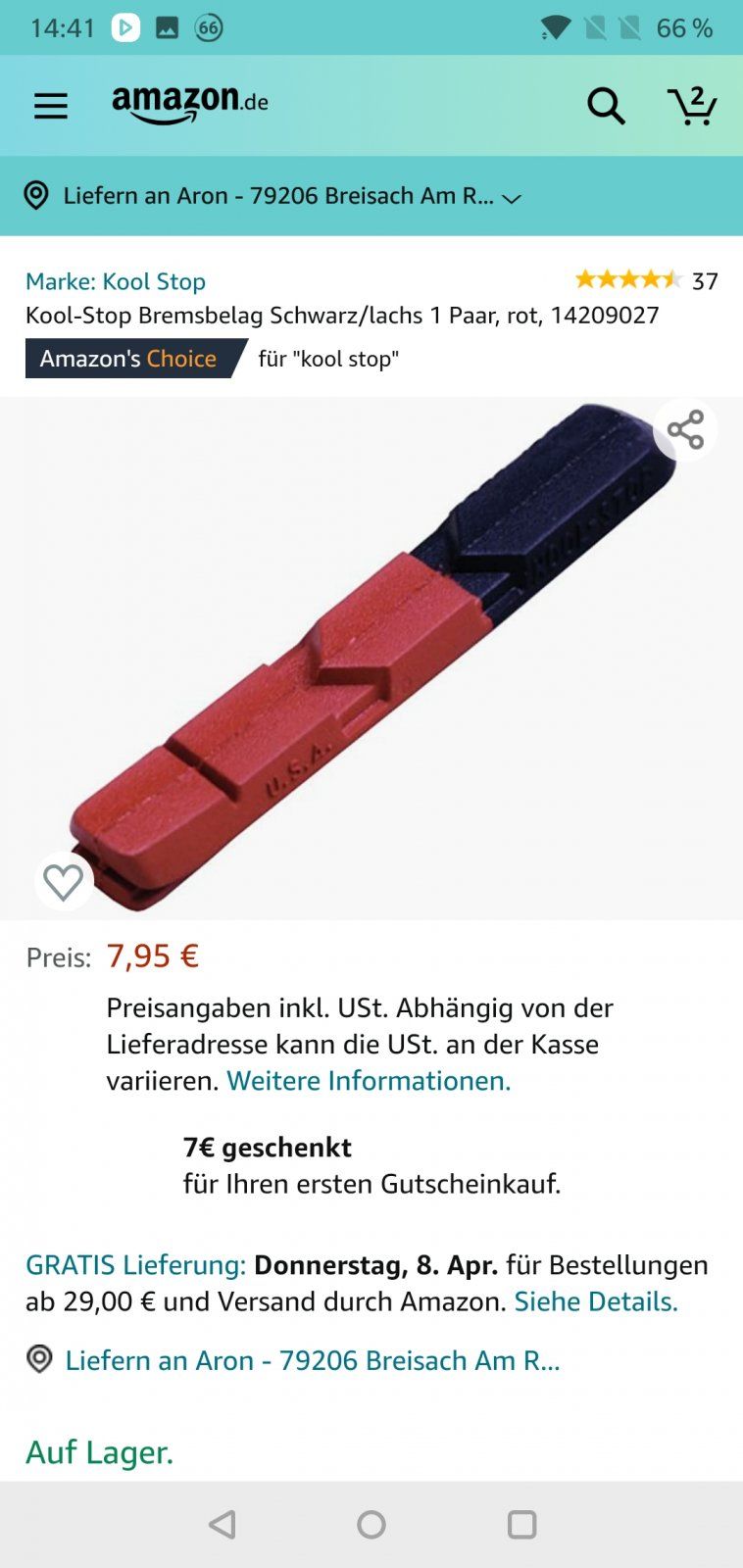Open the search magnifier
The image size is (743, 1568).
pyautogui.click(x=606, y=106)
